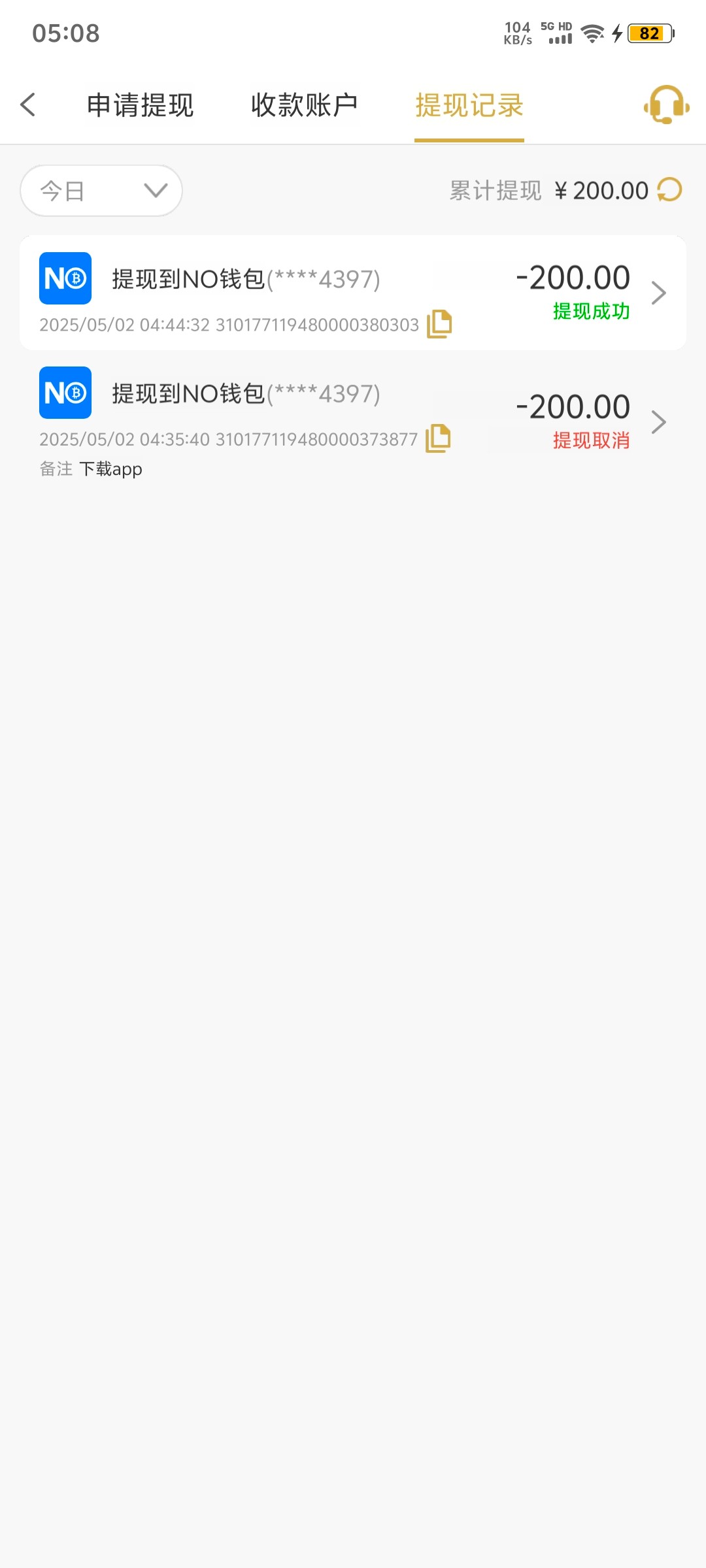Open the 今日 date filter dropdown
This screenshot has width=706, height=1568.
(101, 190)
